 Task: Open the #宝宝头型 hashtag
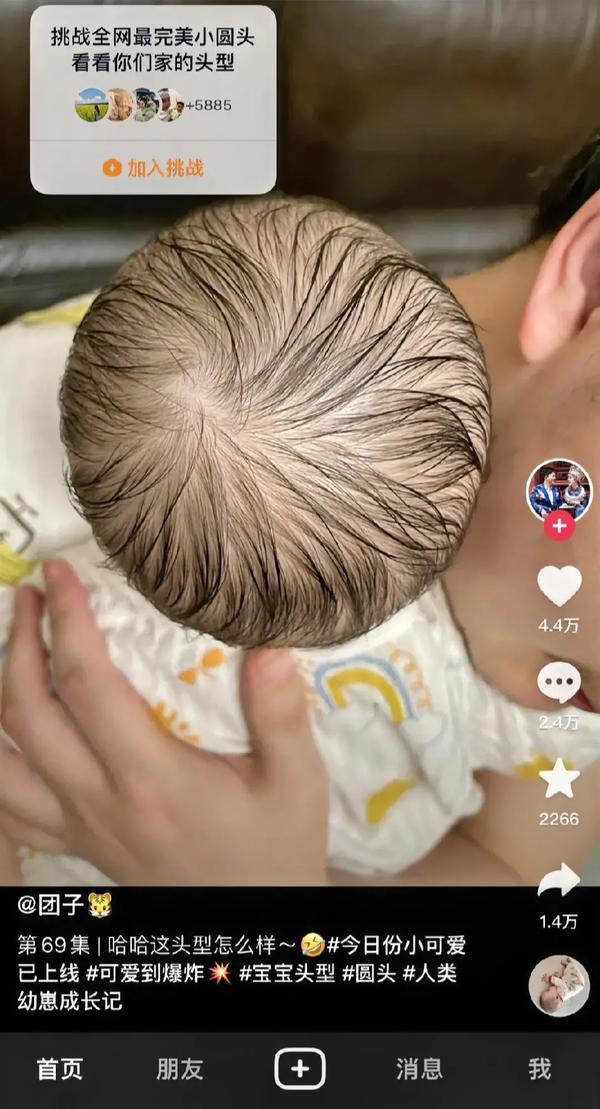click(x=286, y=973)
